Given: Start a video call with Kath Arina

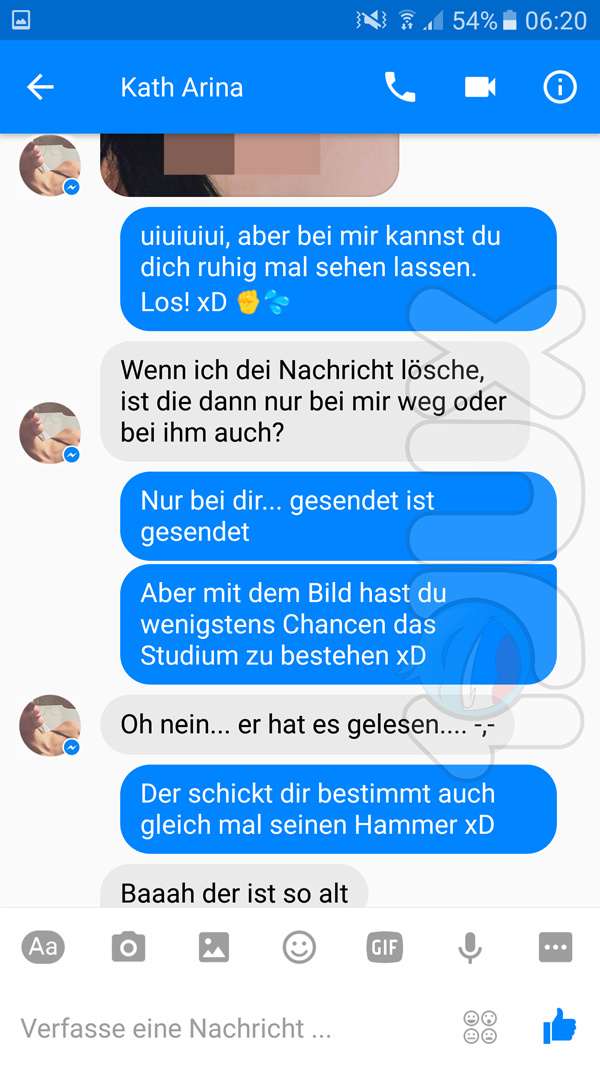Looking at the screenshot, I should 480,88.
